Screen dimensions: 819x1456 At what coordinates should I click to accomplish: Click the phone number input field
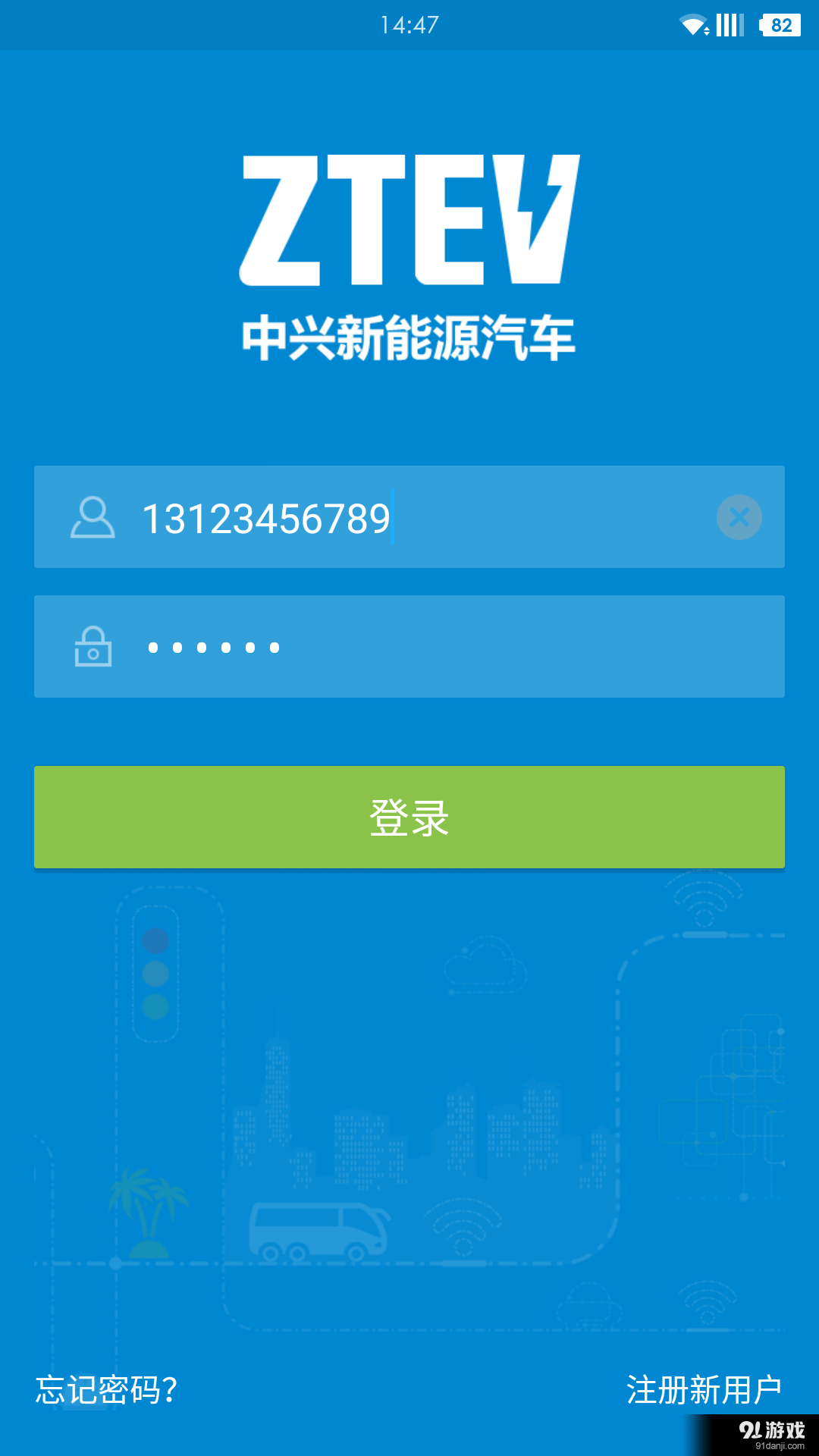pos(409,518)
